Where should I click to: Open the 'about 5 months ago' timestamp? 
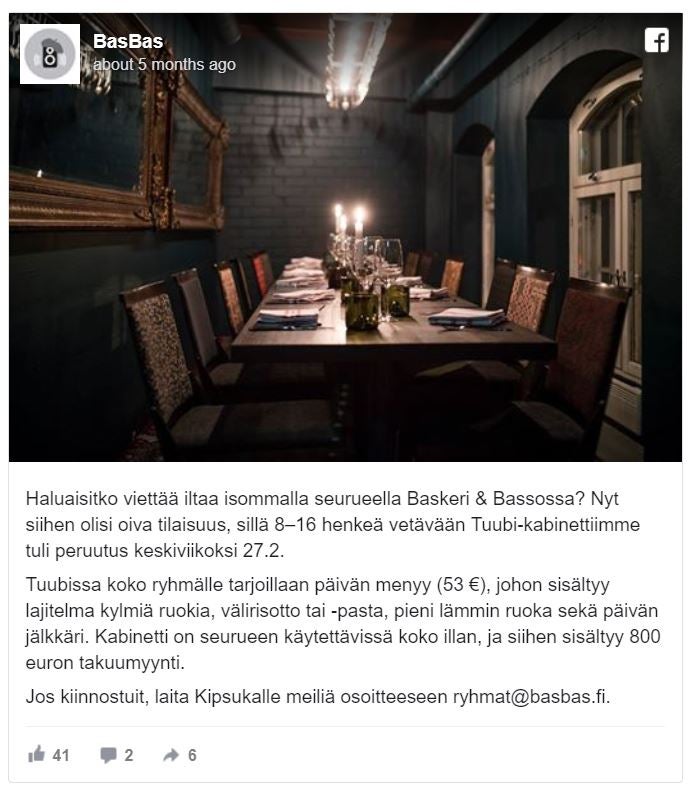point(164,64)
